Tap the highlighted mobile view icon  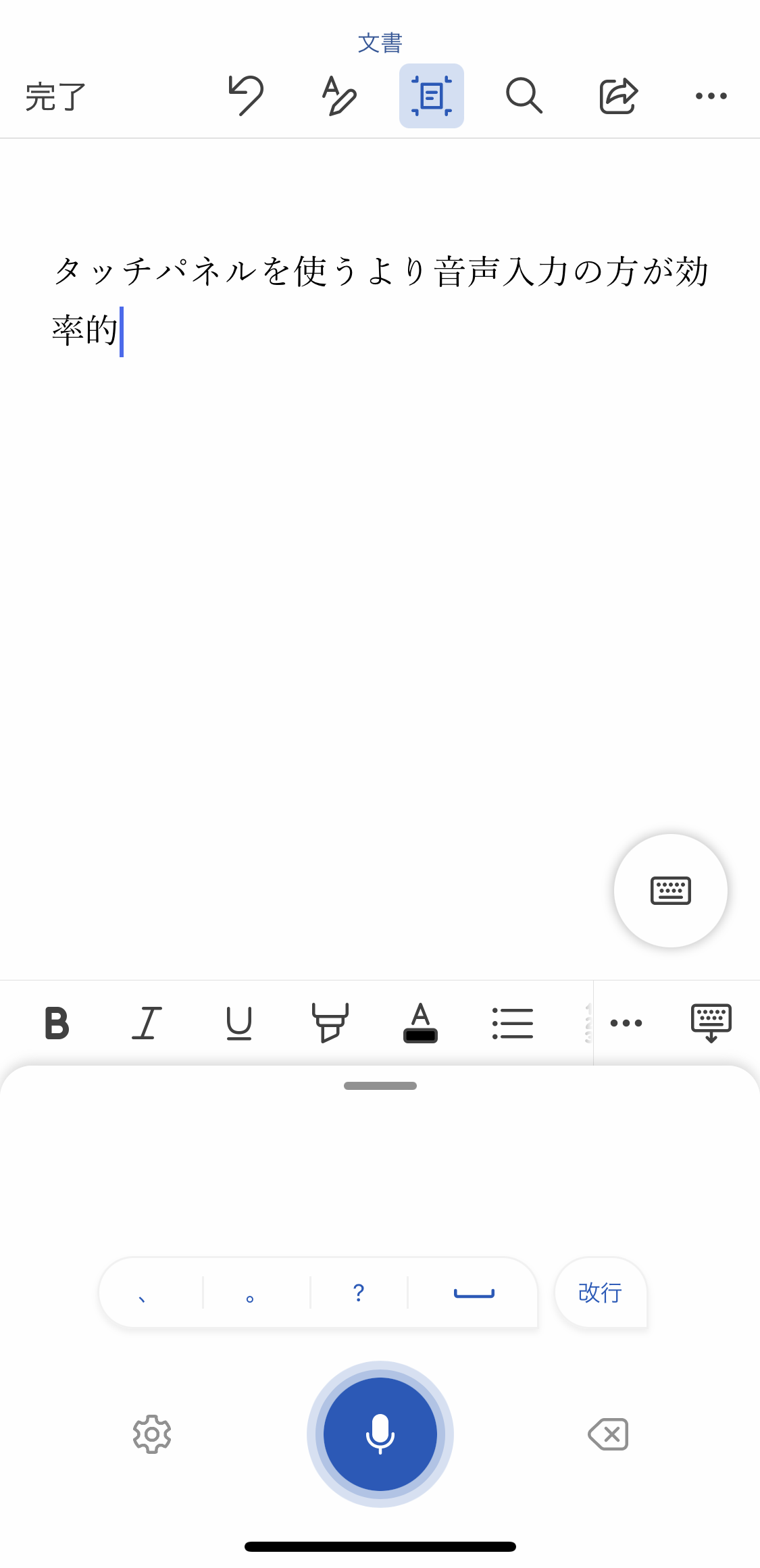coord(431,95)
